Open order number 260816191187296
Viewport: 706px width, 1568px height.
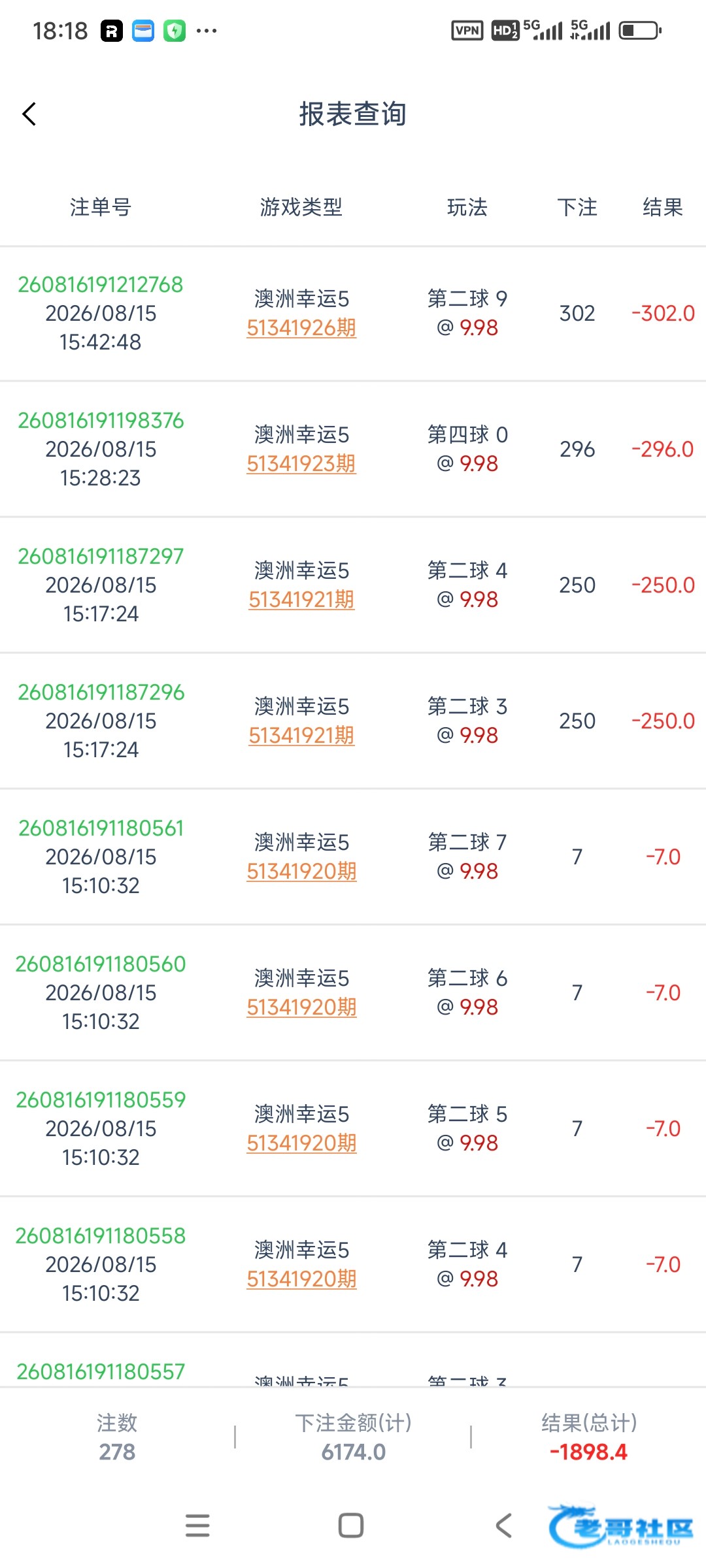click(101, 692)
